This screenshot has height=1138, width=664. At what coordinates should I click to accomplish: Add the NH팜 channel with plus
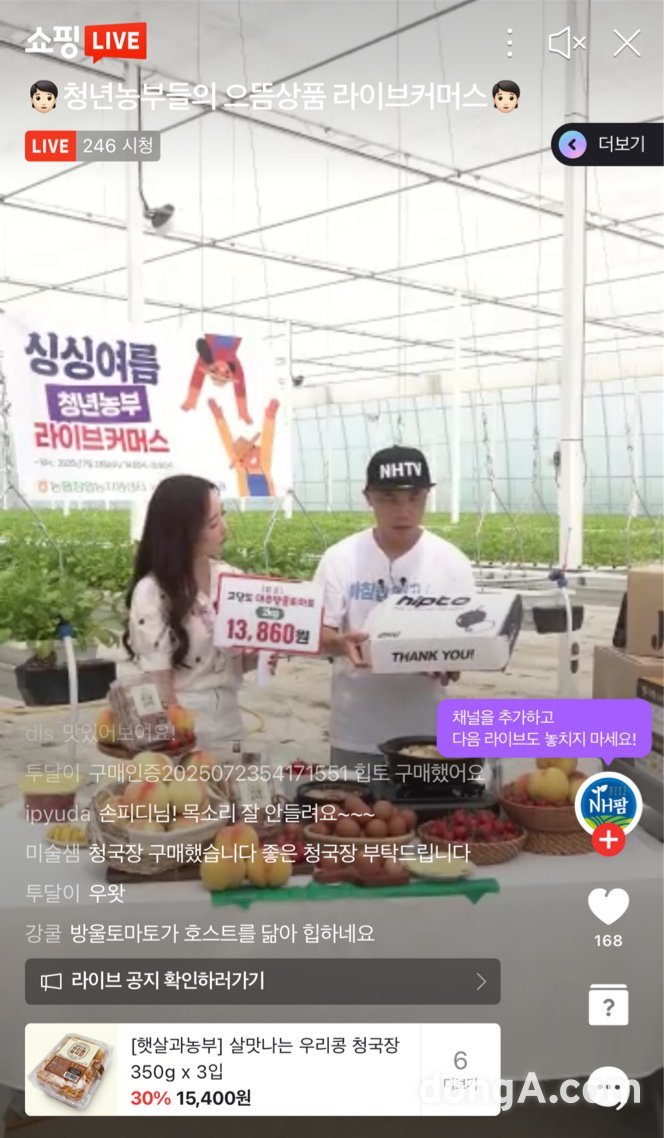pyautogui.click(x=608, y=839)
